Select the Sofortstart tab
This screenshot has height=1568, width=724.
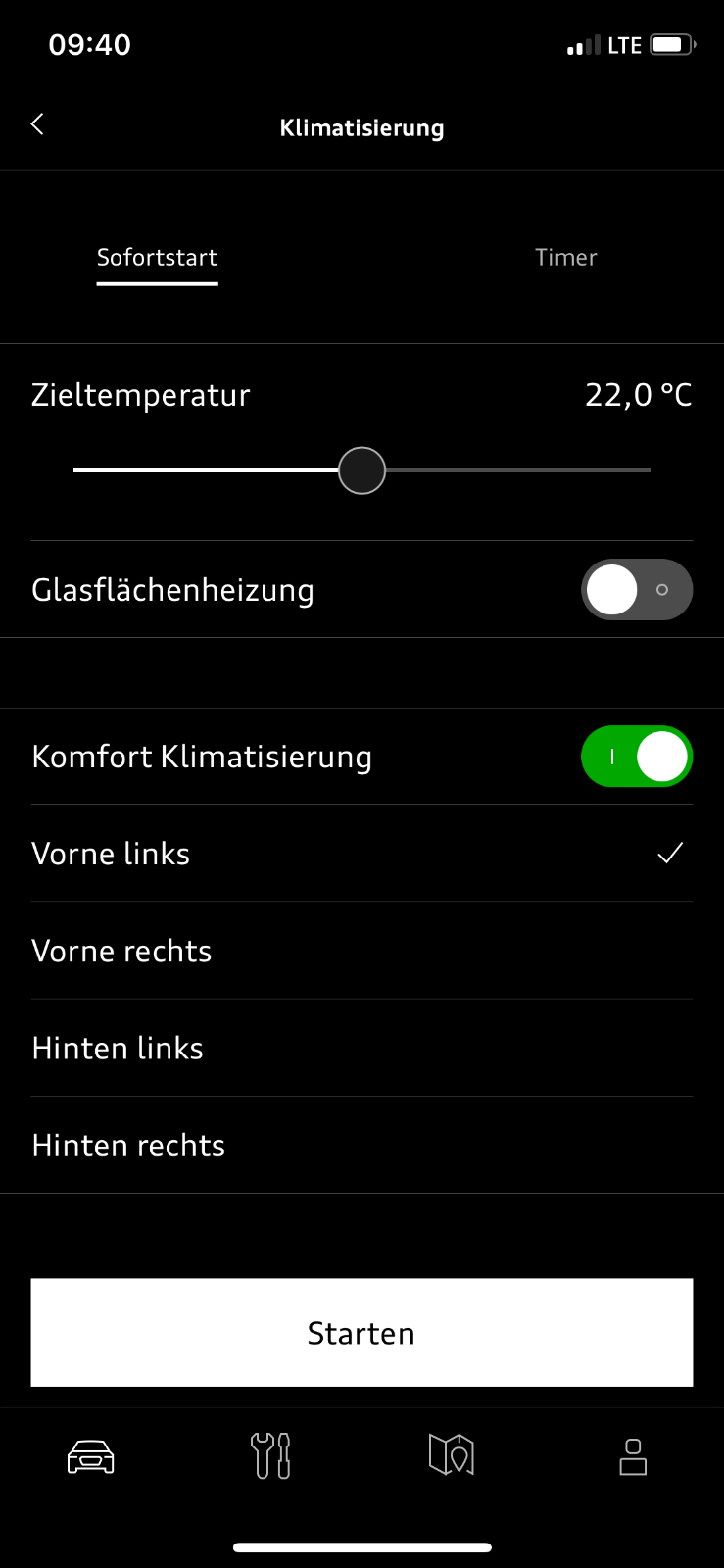tap(157, 258)
